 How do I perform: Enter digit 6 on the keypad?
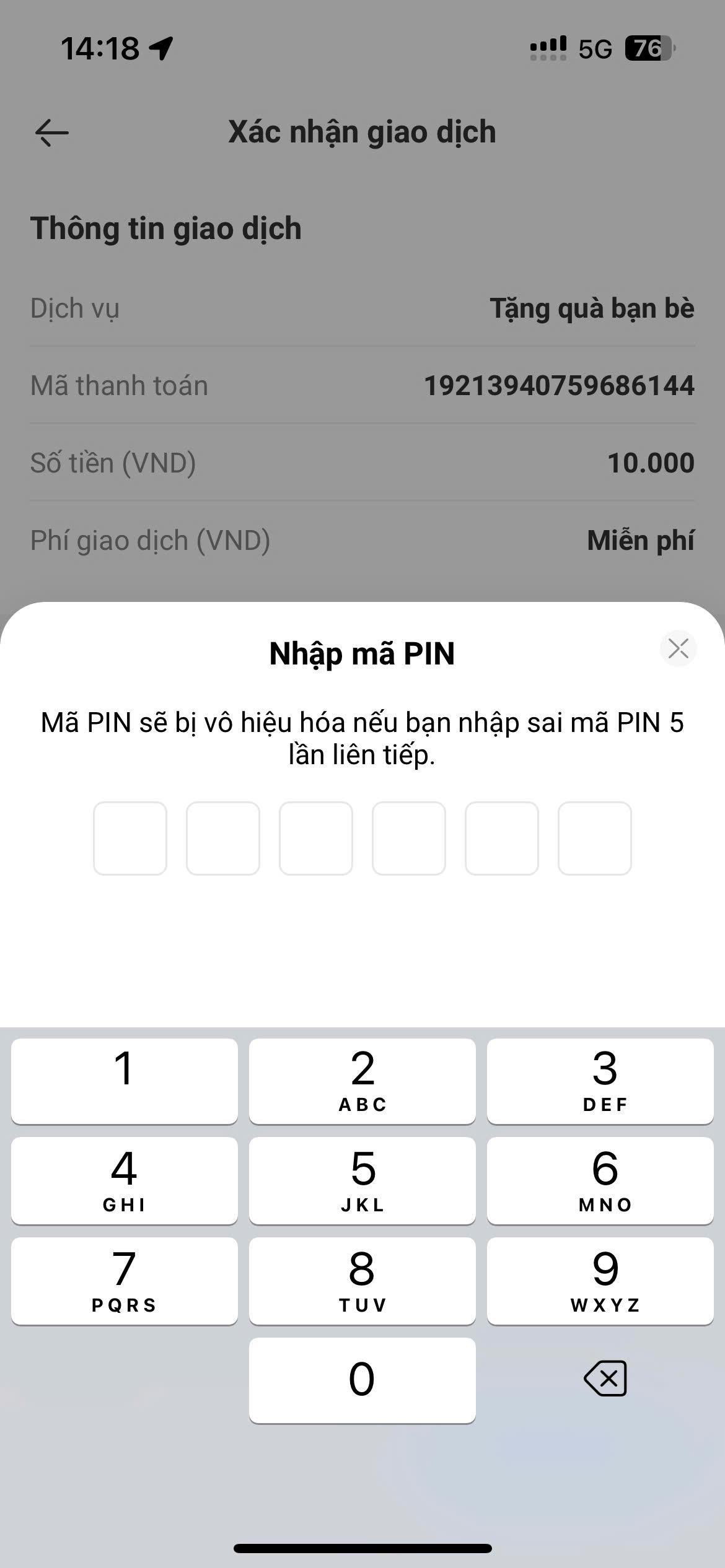600,1180
